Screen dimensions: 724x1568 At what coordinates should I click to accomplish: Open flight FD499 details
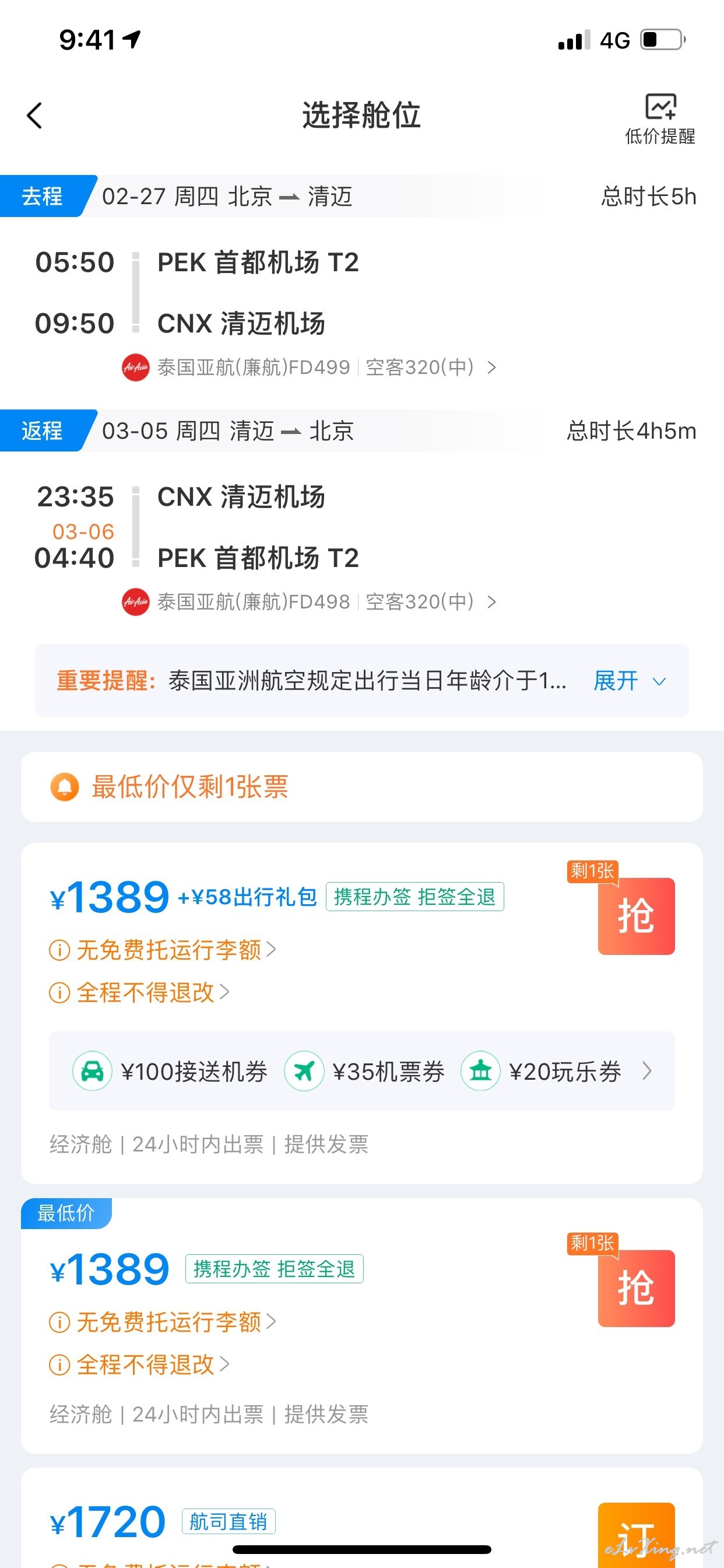click(310, 367)
